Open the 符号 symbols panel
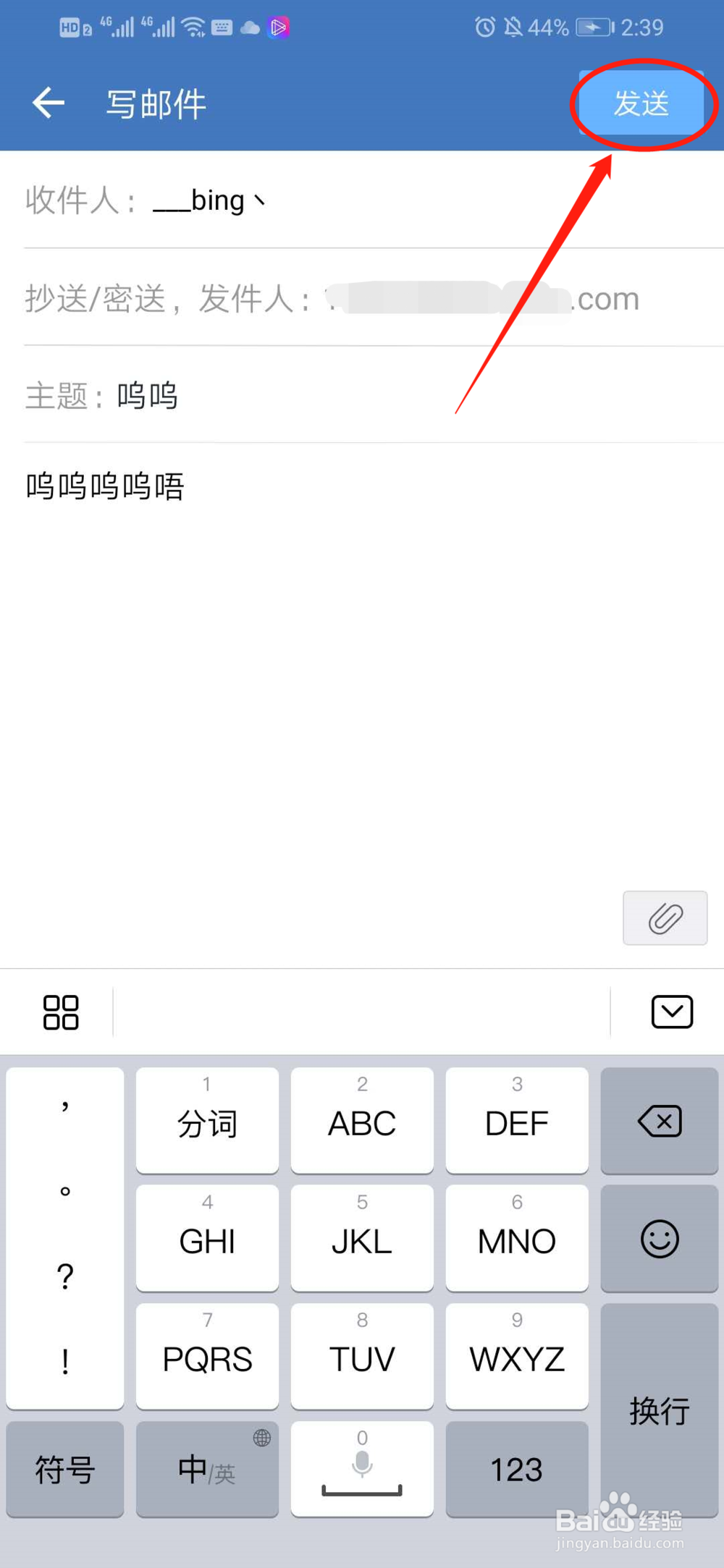The height and width of the screenshot is (1568, 724). (x=64, y=1469)
